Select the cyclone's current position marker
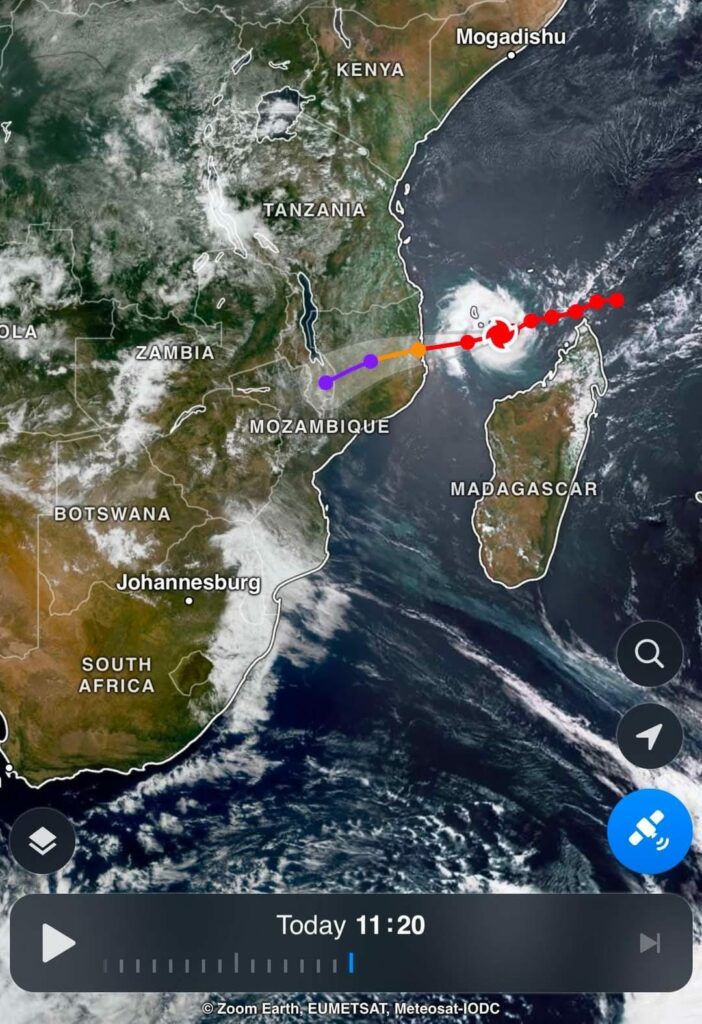The height and width of the screenshot is (1024, 702). 501,335
